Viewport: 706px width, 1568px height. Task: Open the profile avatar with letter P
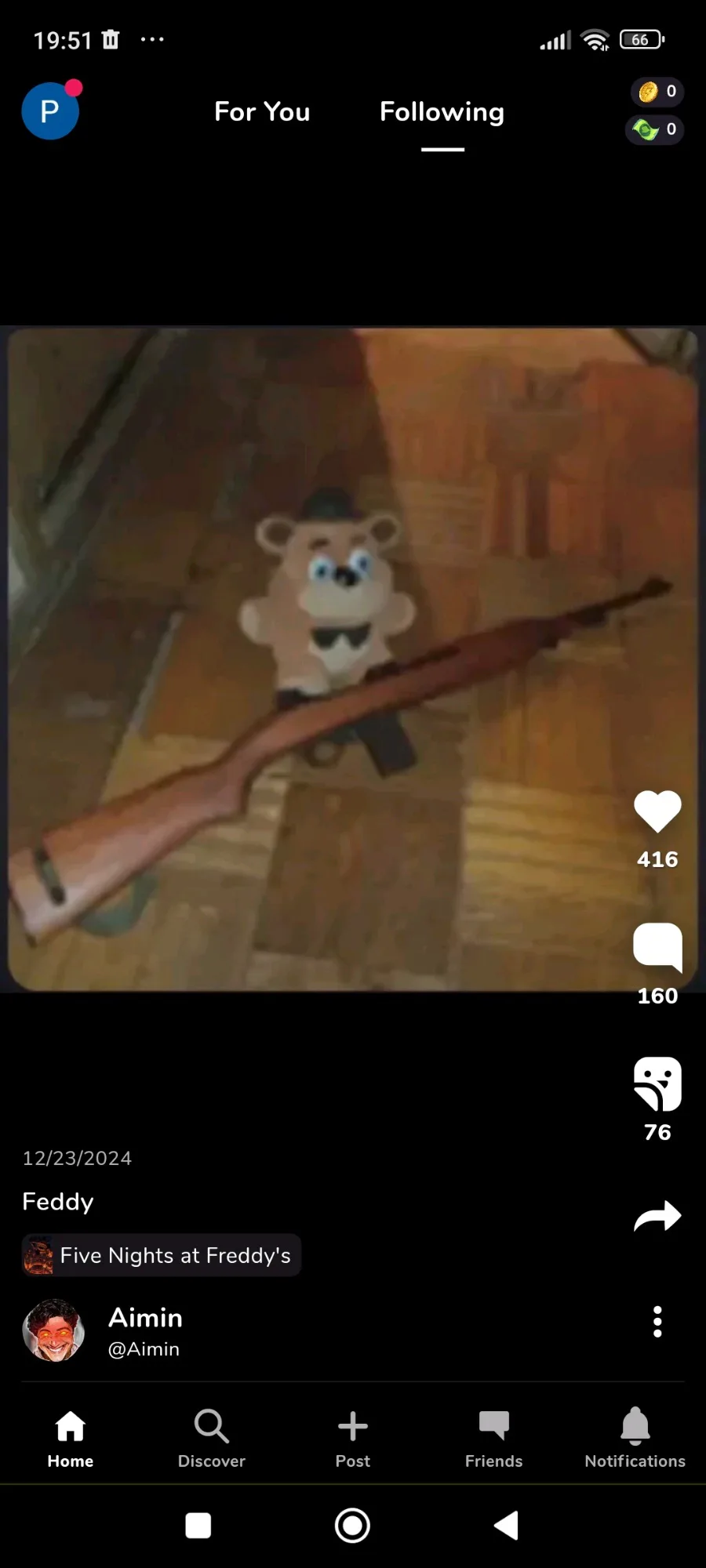[50, 111]
